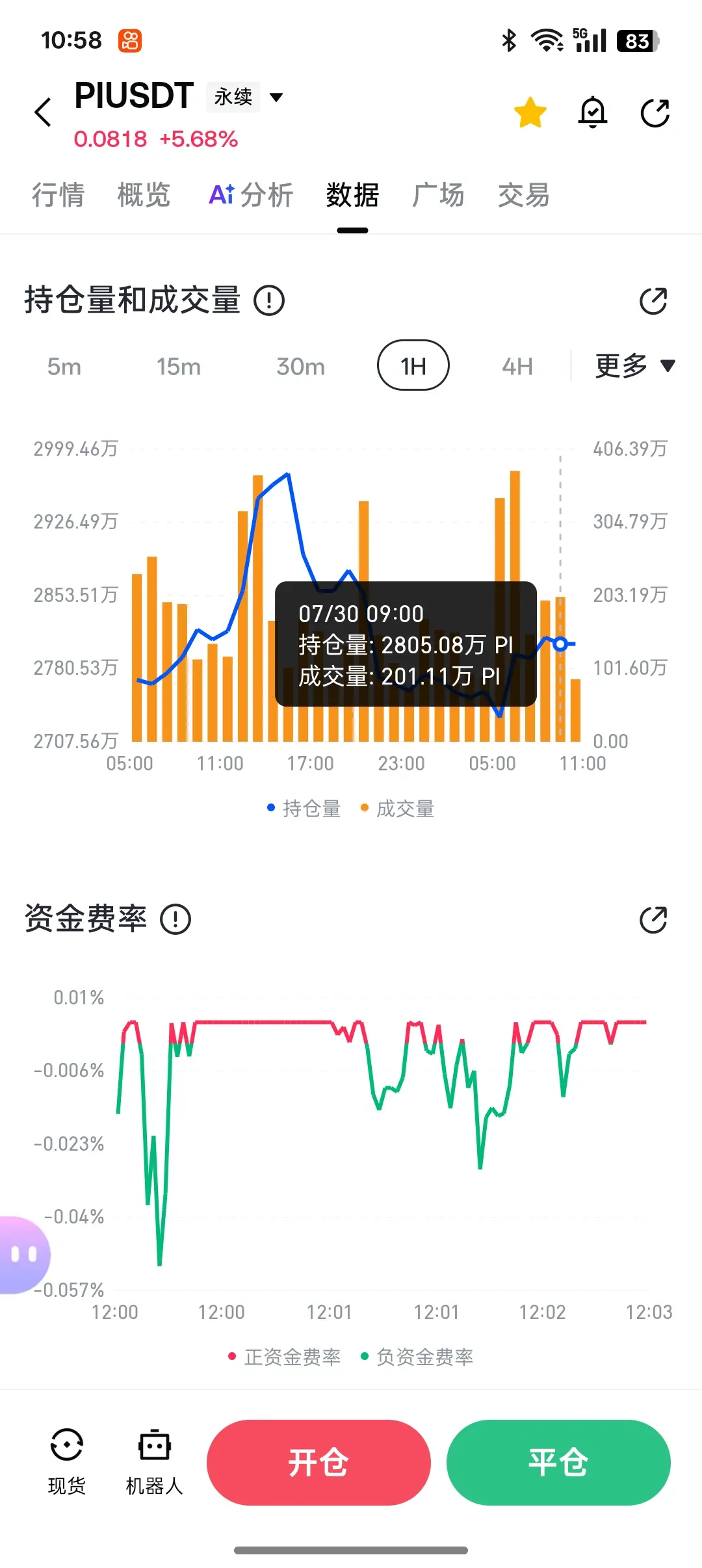Go back using the back arrow
This screenshot has width=702, height=1568.
pos(43,112)
